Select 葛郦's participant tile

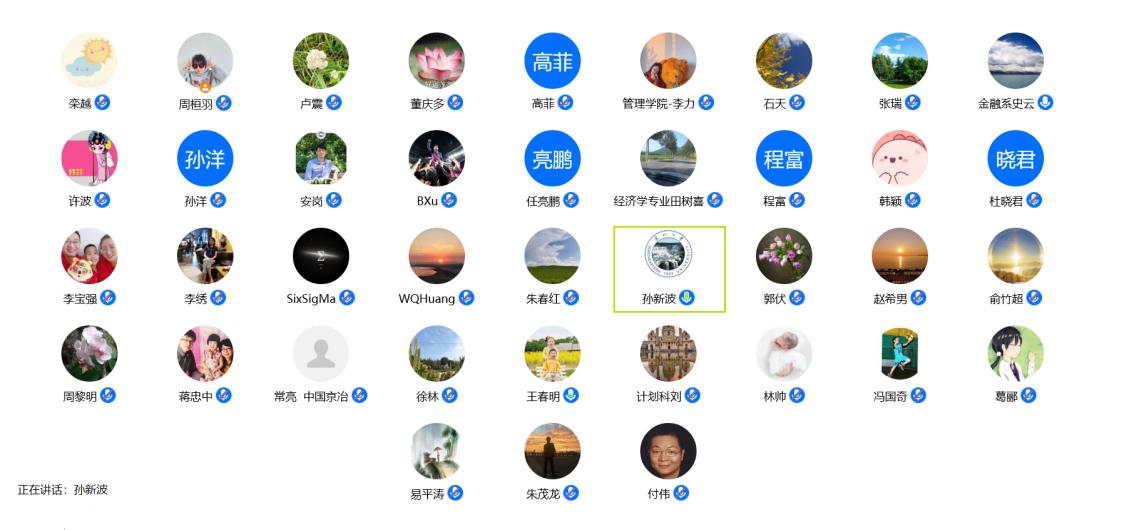pos(1015,354)
